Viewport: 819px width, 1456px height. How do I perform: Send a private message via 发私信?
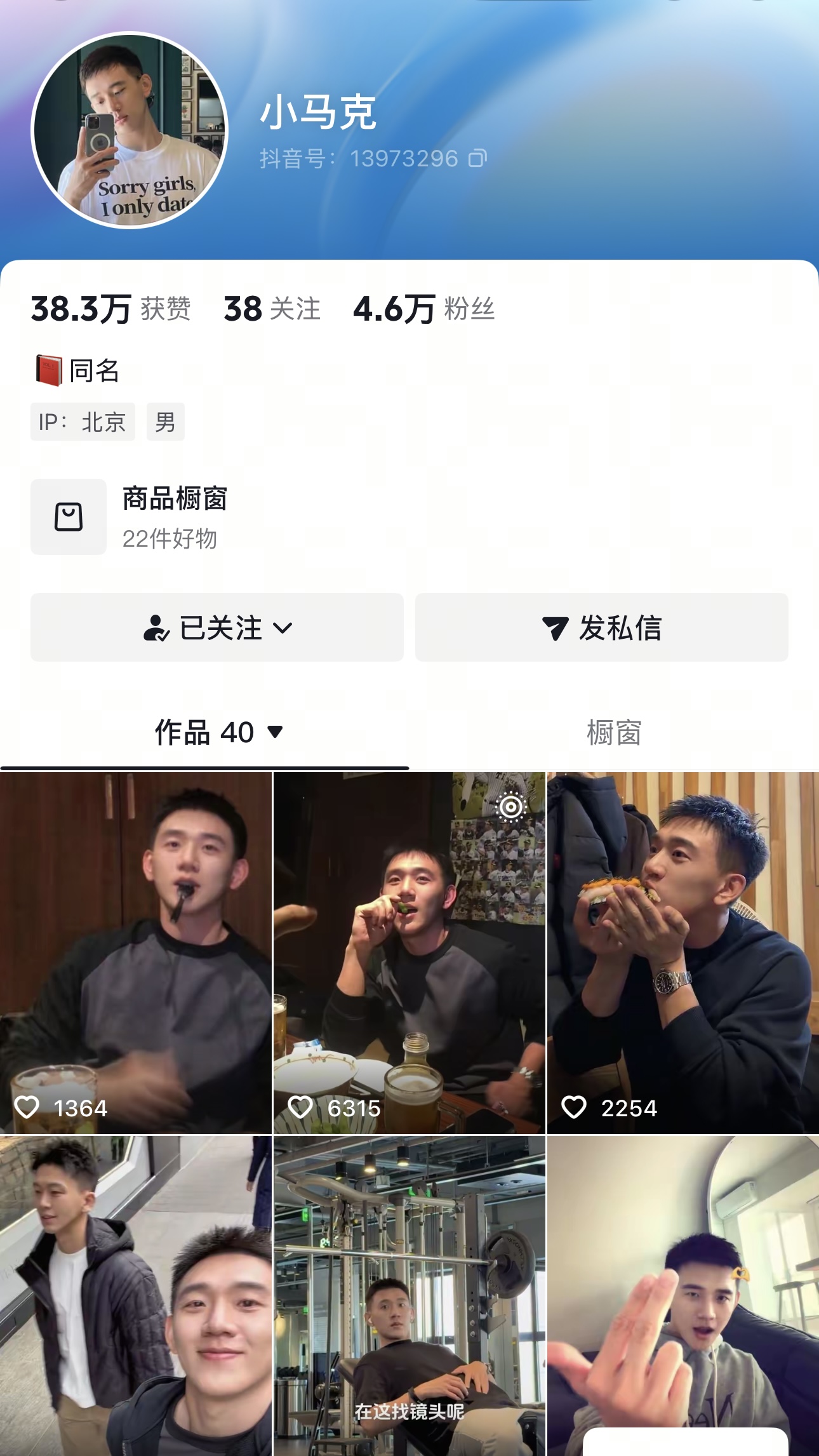601,627
